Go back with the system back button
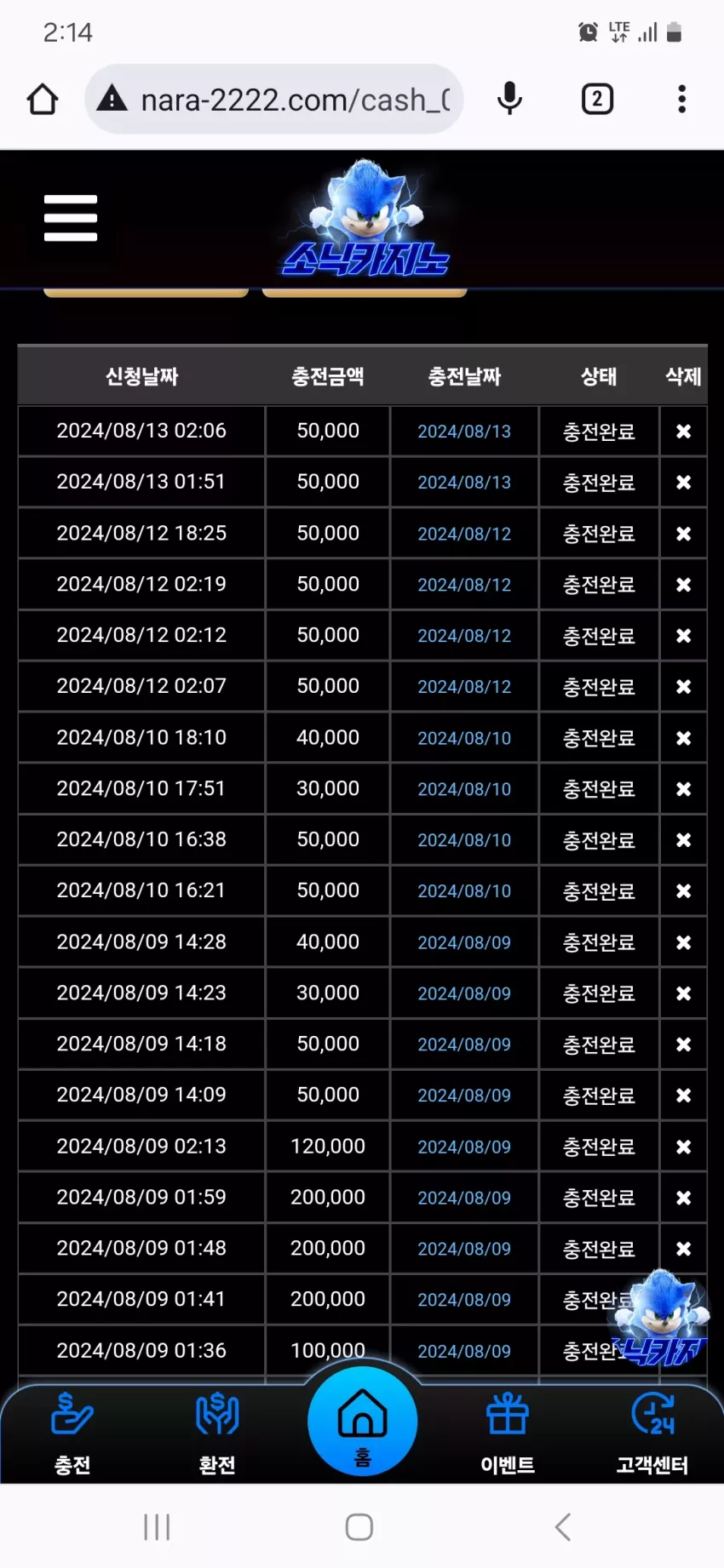The image size is (724, 1568). [562, 1527]
